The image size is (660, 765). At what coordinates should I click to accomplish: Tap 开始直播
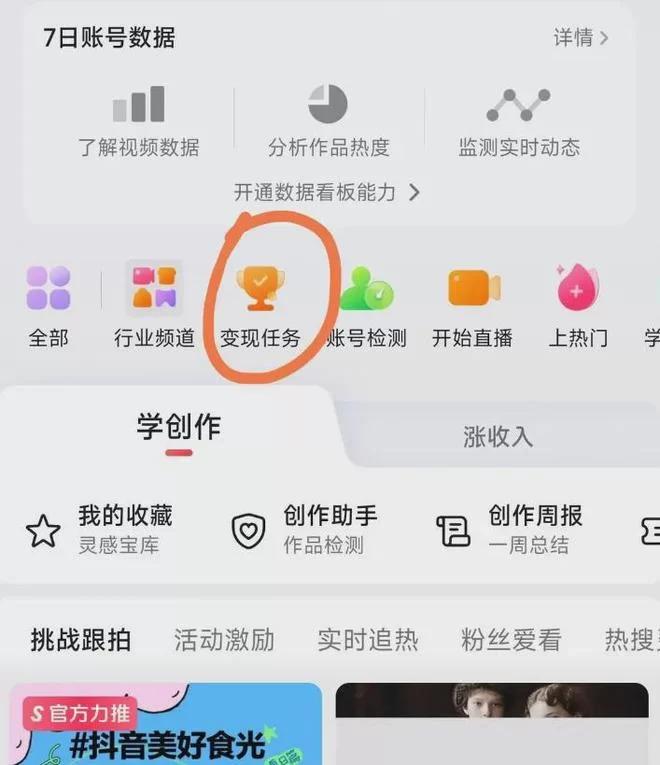473,305
